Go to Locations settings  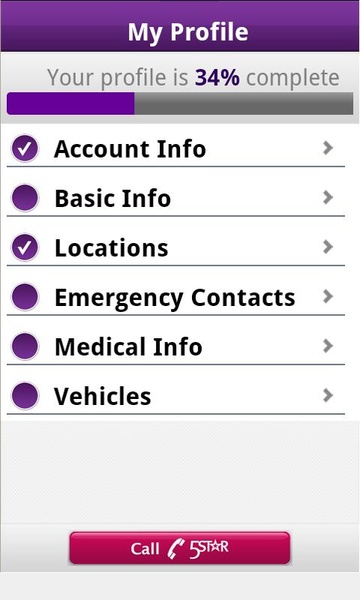tap(176, 247)
